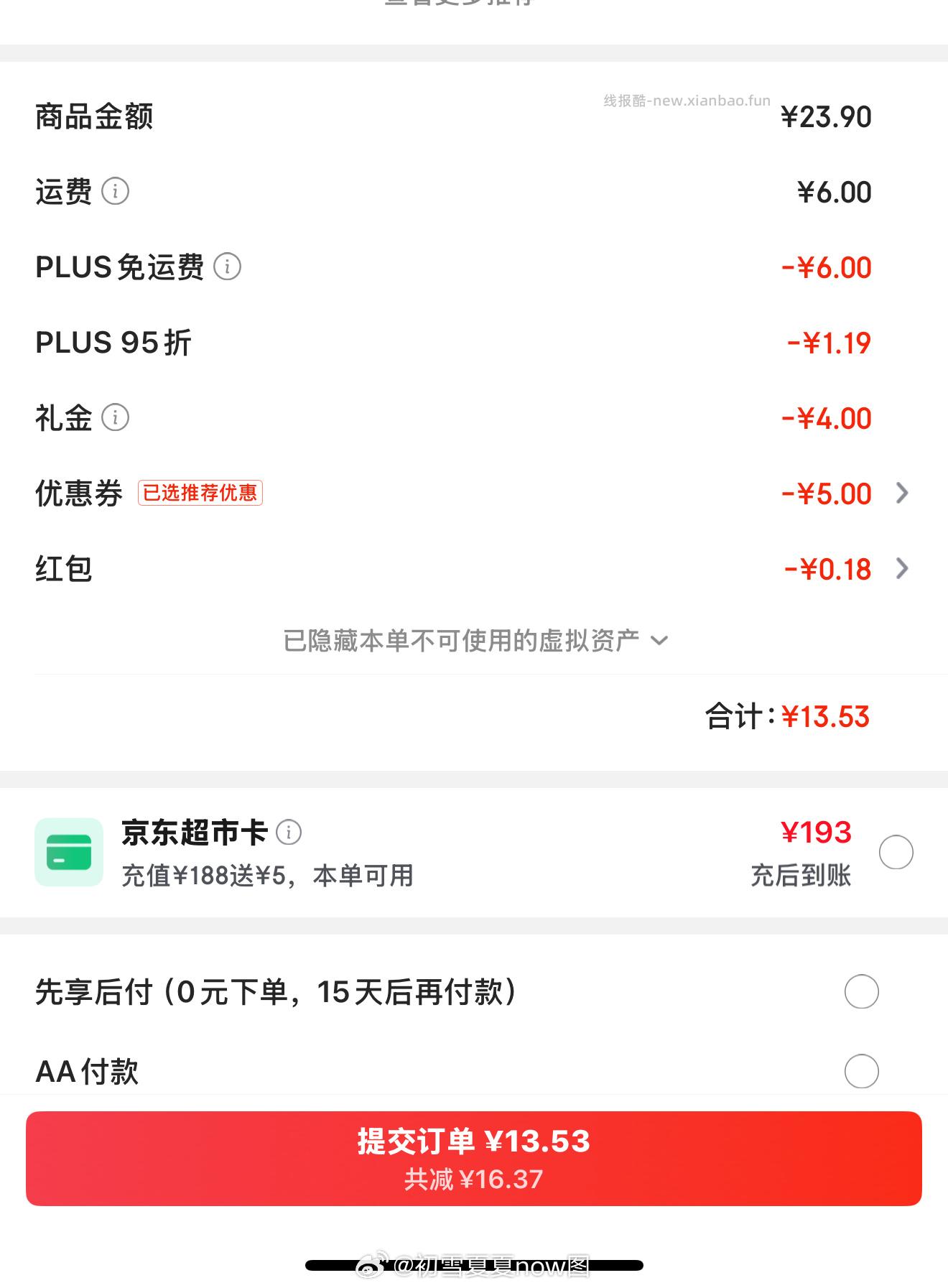Click the red packet chevron arrow
948x1288 pixels.
point(901,568)
